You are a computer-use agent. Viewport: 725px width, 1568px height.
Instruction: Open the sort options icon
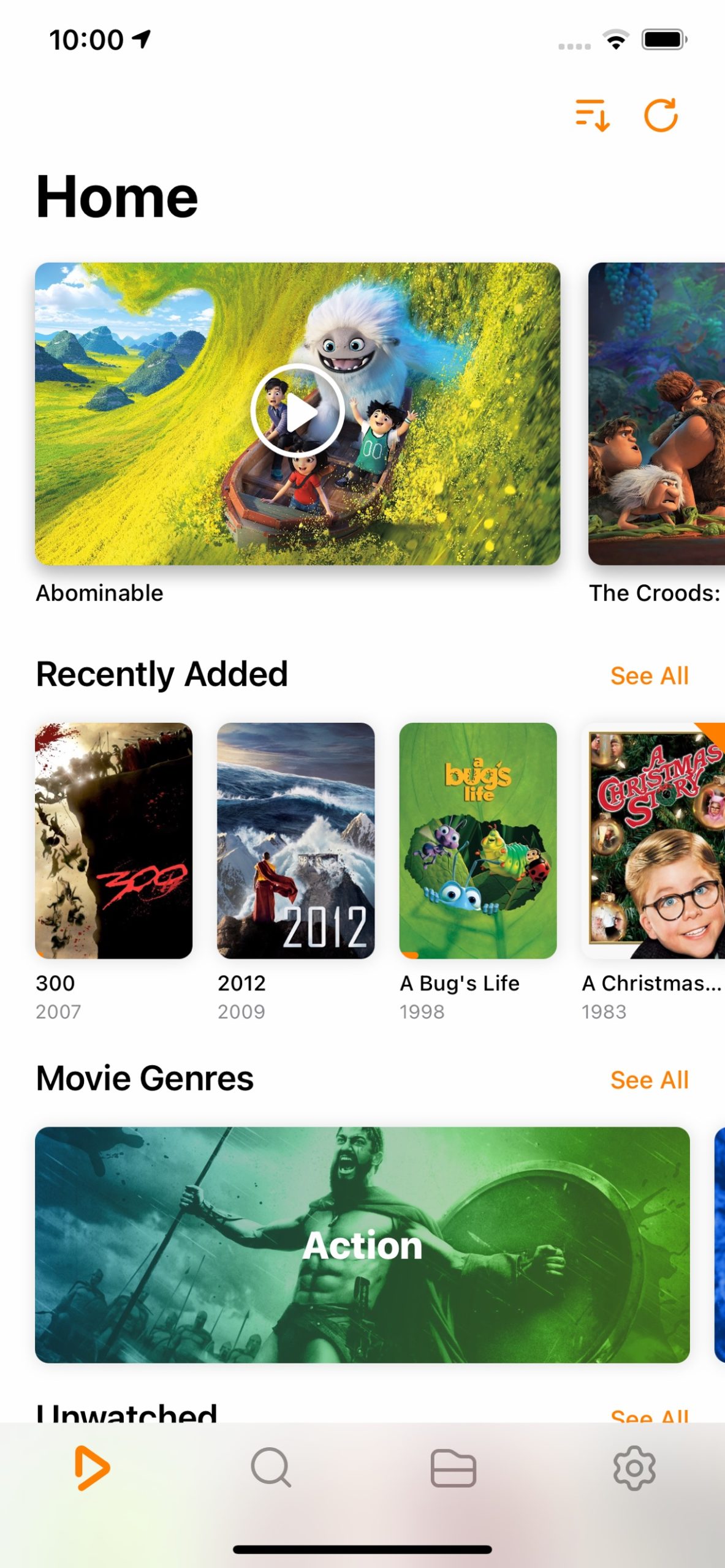point(592,115)
